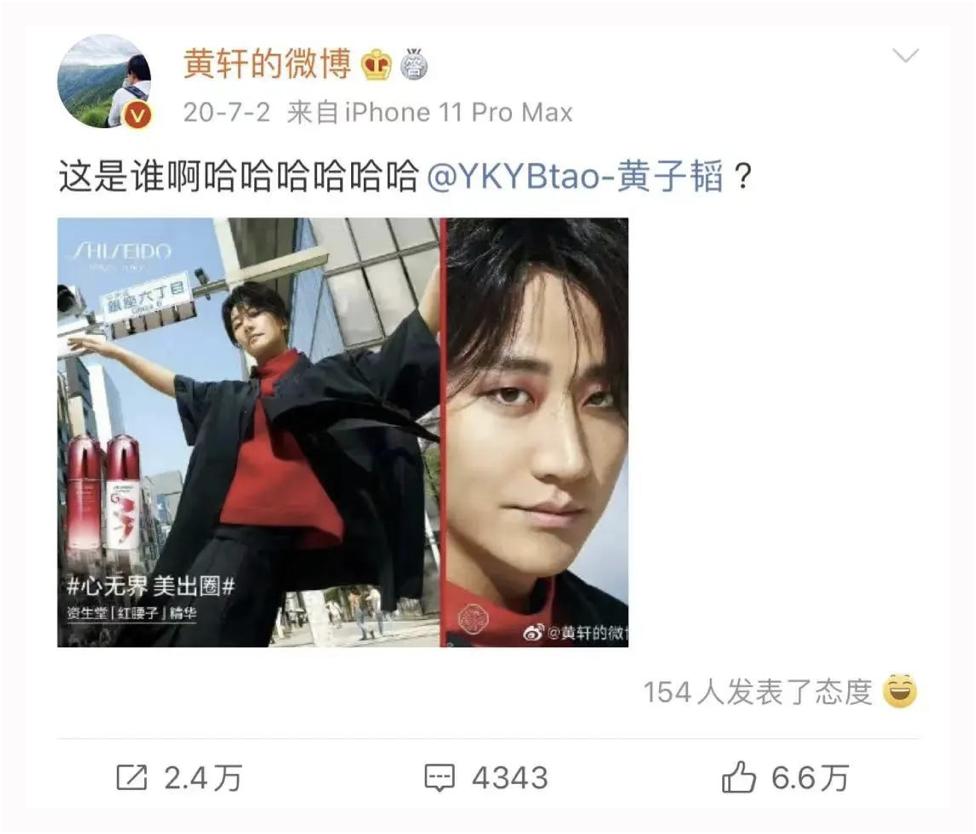
Task: View the Shiseido ad photo on the left
Action: tap(248, 432)
